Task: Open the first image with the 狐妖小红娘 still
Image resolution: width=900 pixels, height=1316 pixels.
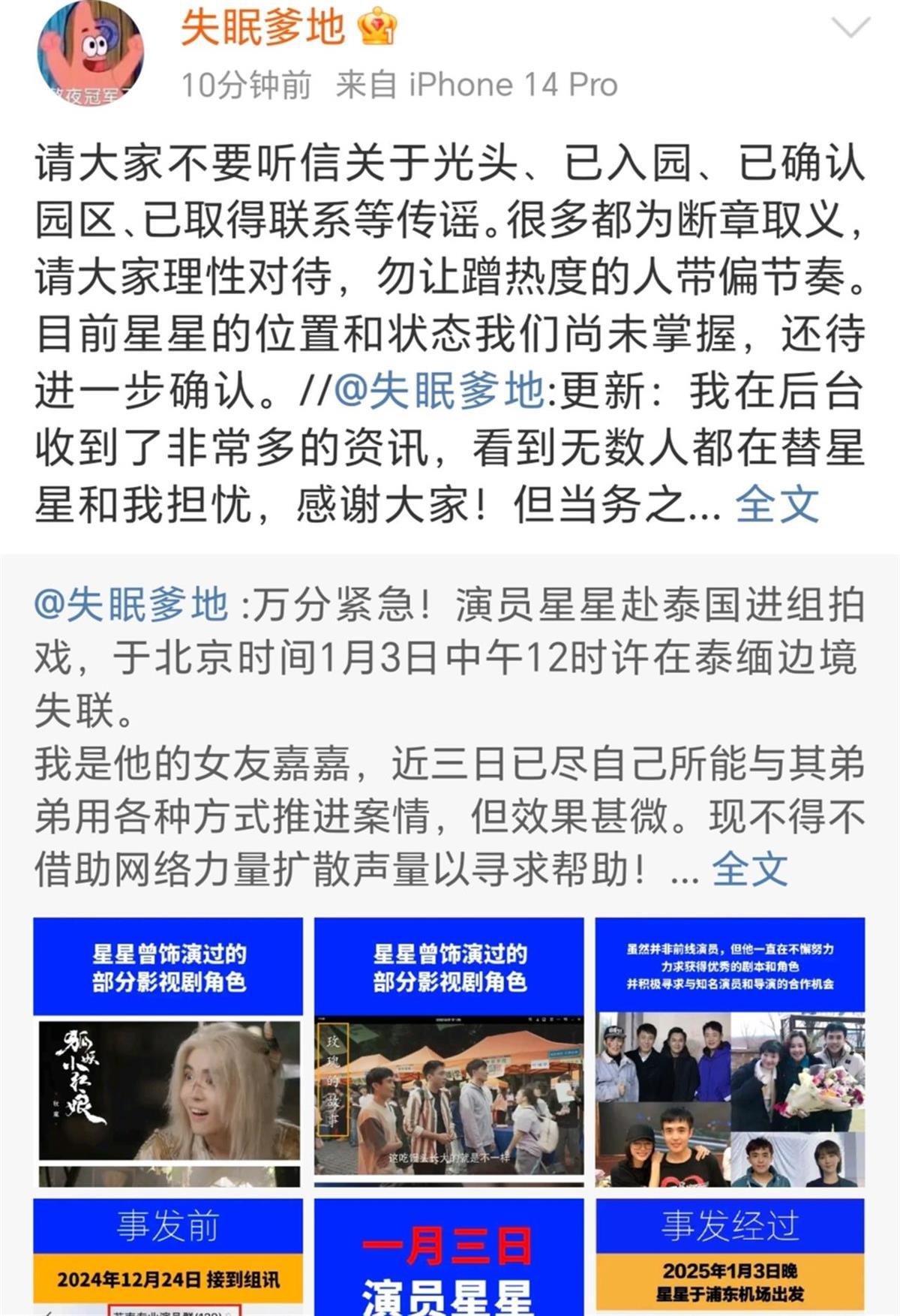Action: click(x=168, y=1052)
